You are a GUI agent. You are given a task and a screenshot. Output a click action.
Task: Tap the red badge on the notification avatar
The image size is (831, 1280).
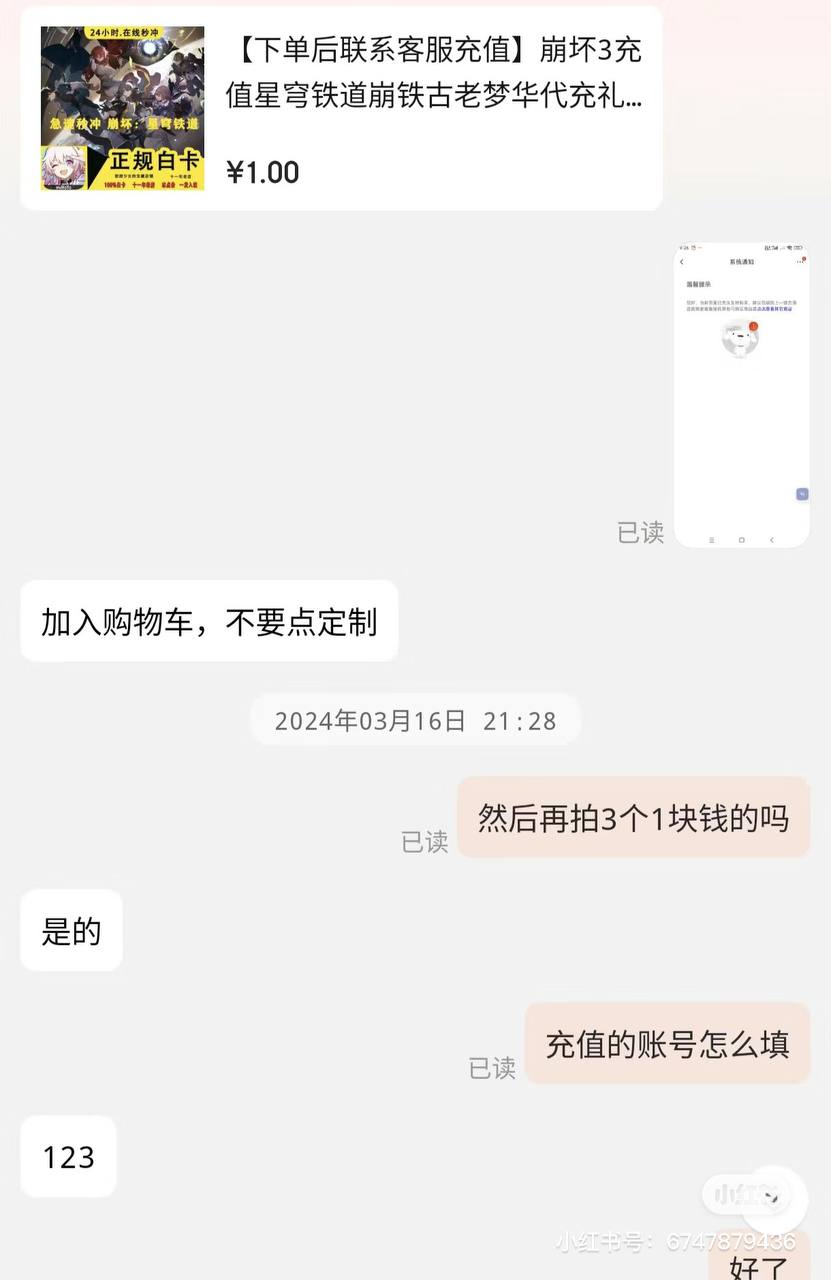[753, 325]
